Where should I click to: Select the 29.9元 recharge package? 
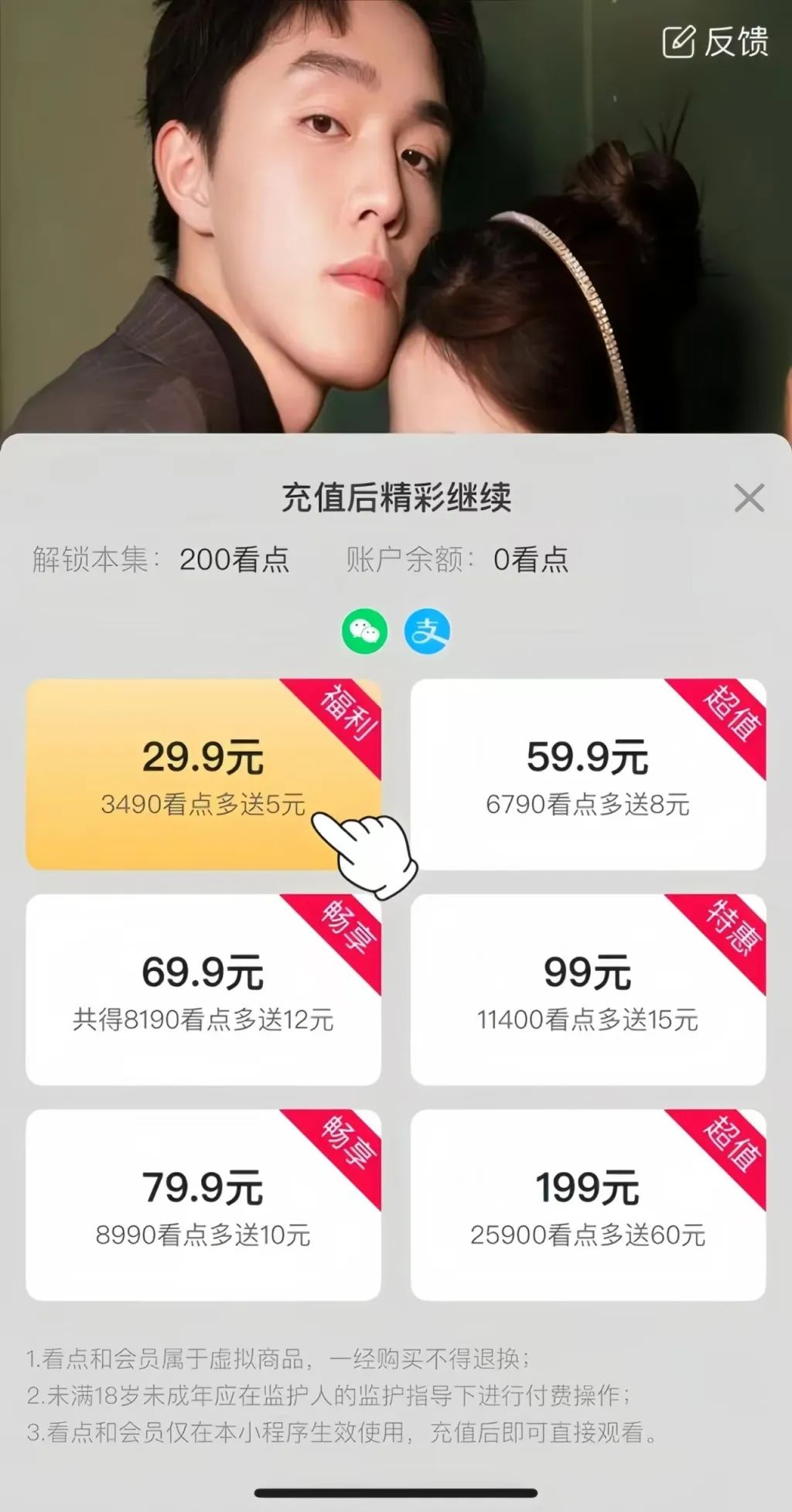click(203, 775)
